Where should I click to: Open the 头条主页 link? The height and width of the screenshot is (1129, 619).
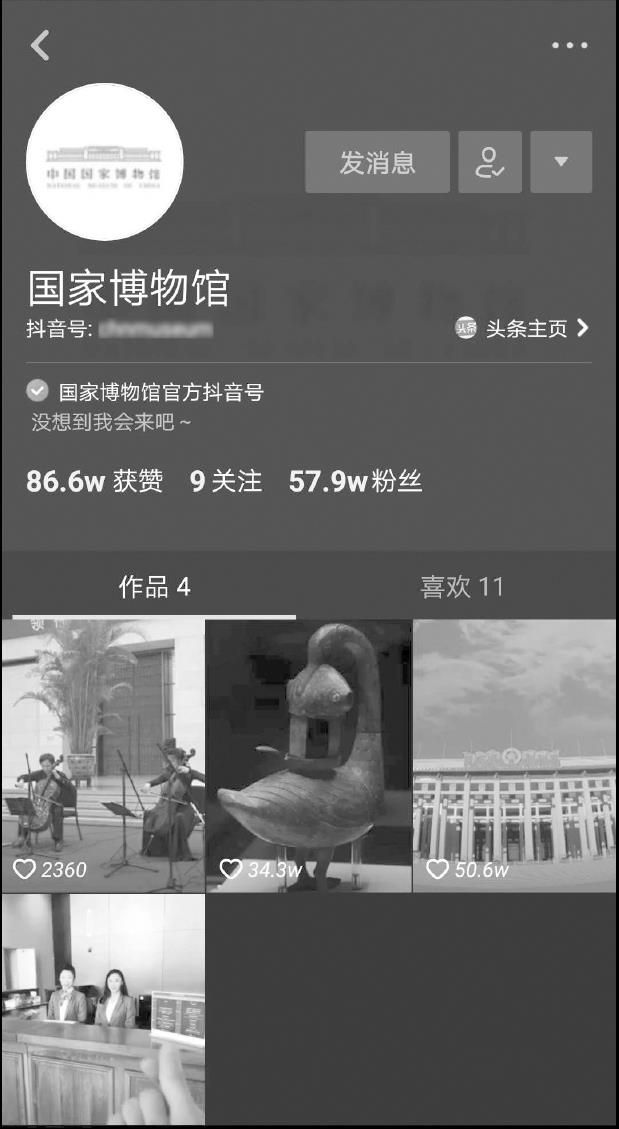coord(524,328)
